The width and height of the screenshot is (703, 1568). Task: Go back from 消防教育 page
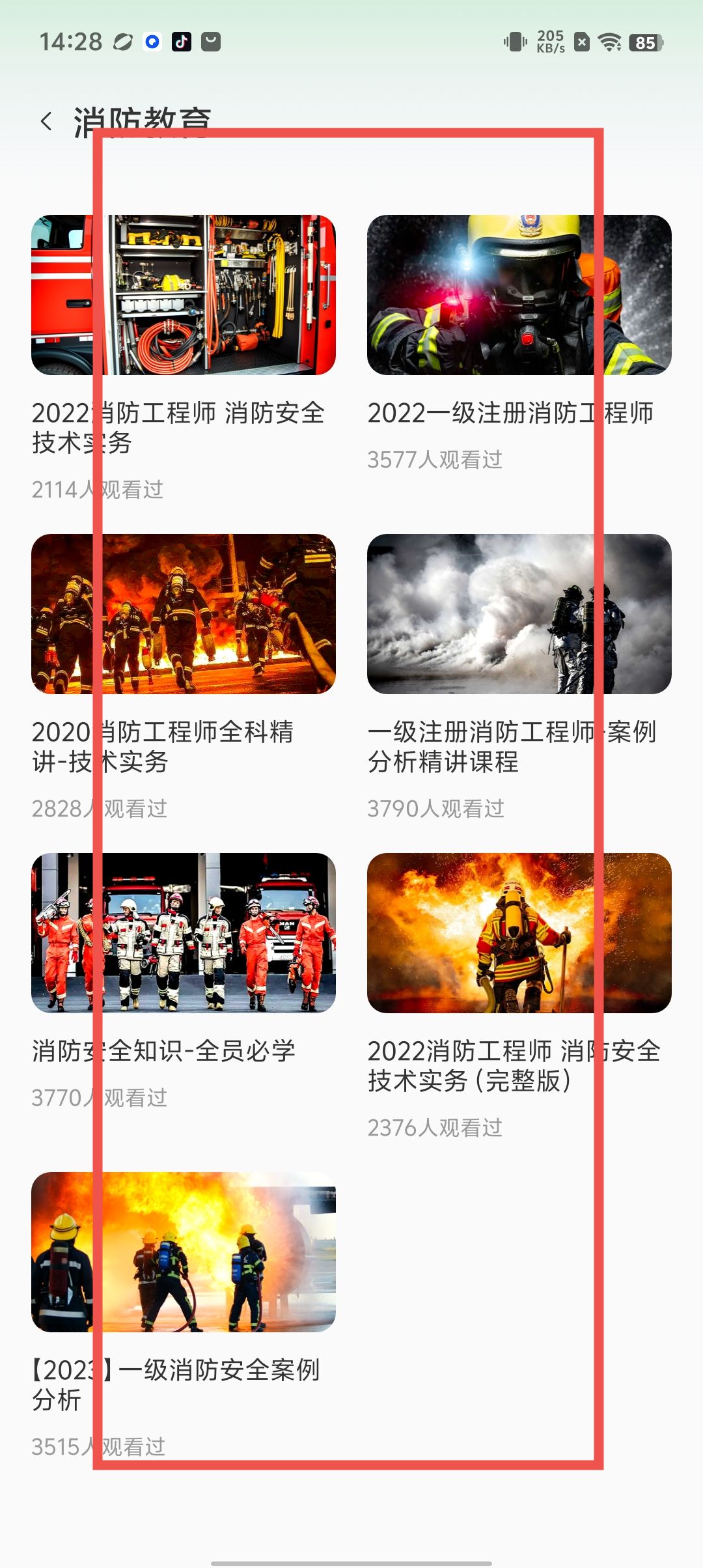pos(46,121)
